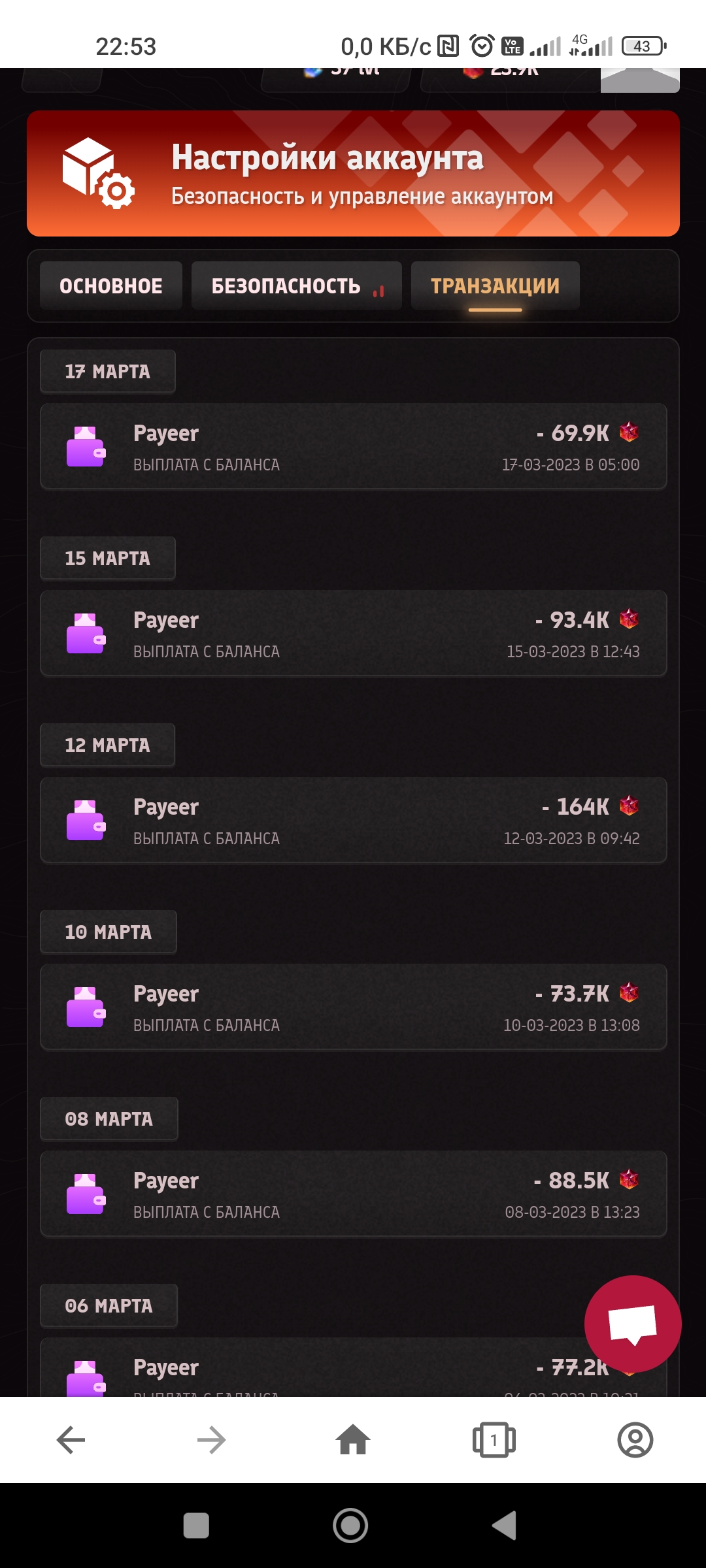Open the browser account profile
706x1568 pixels.
coord(635,1440)
